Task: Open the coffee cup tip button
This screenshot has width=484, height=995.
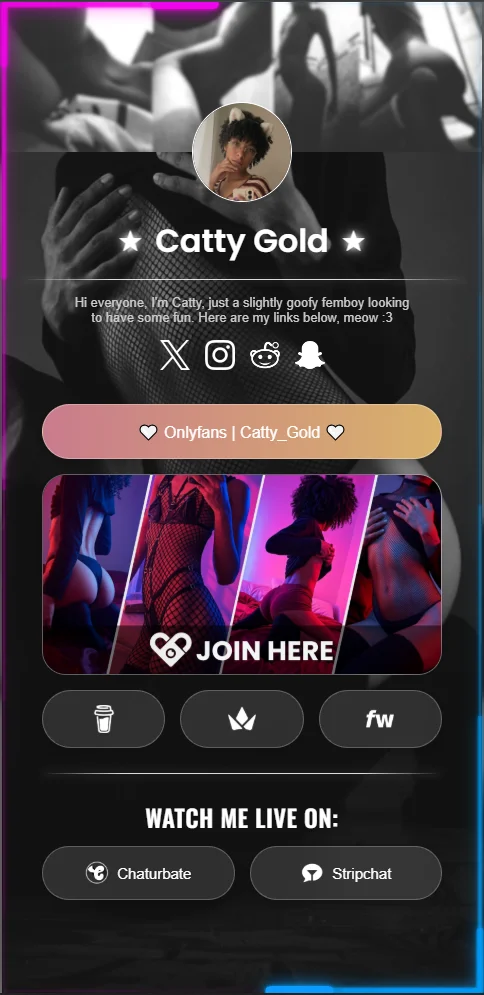Action: click(103, 719)
